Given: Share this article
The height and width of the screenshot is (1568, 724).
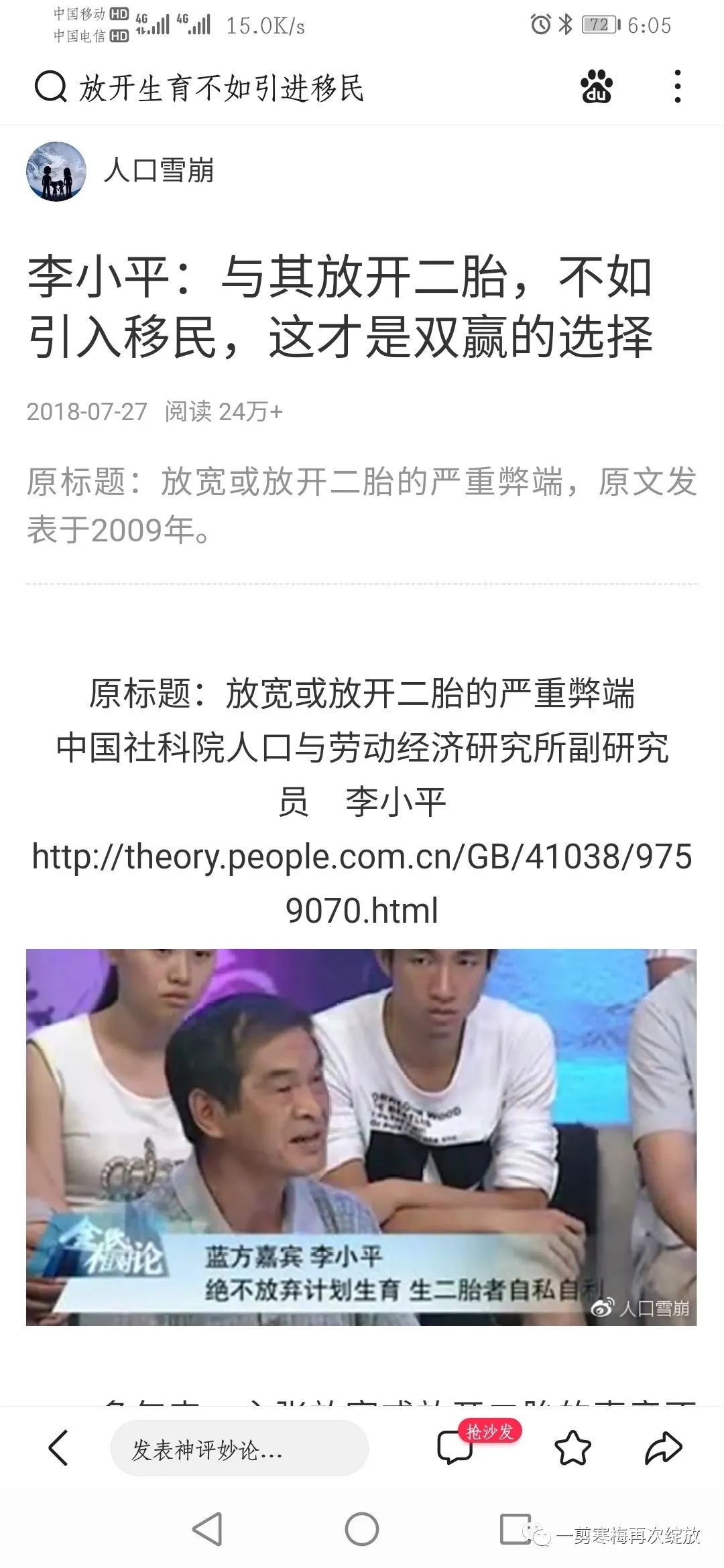Looking at the screenshot, I should (x=663, y=1448).
